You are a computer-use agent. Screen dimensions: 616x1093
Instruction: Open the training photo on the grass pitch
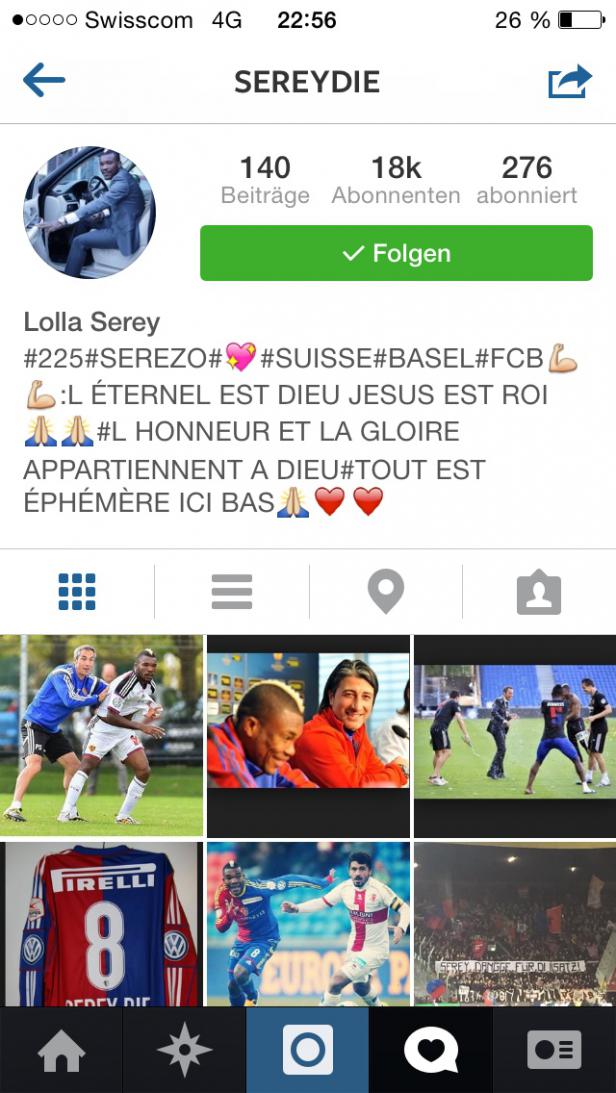click(x=101, y=735)
